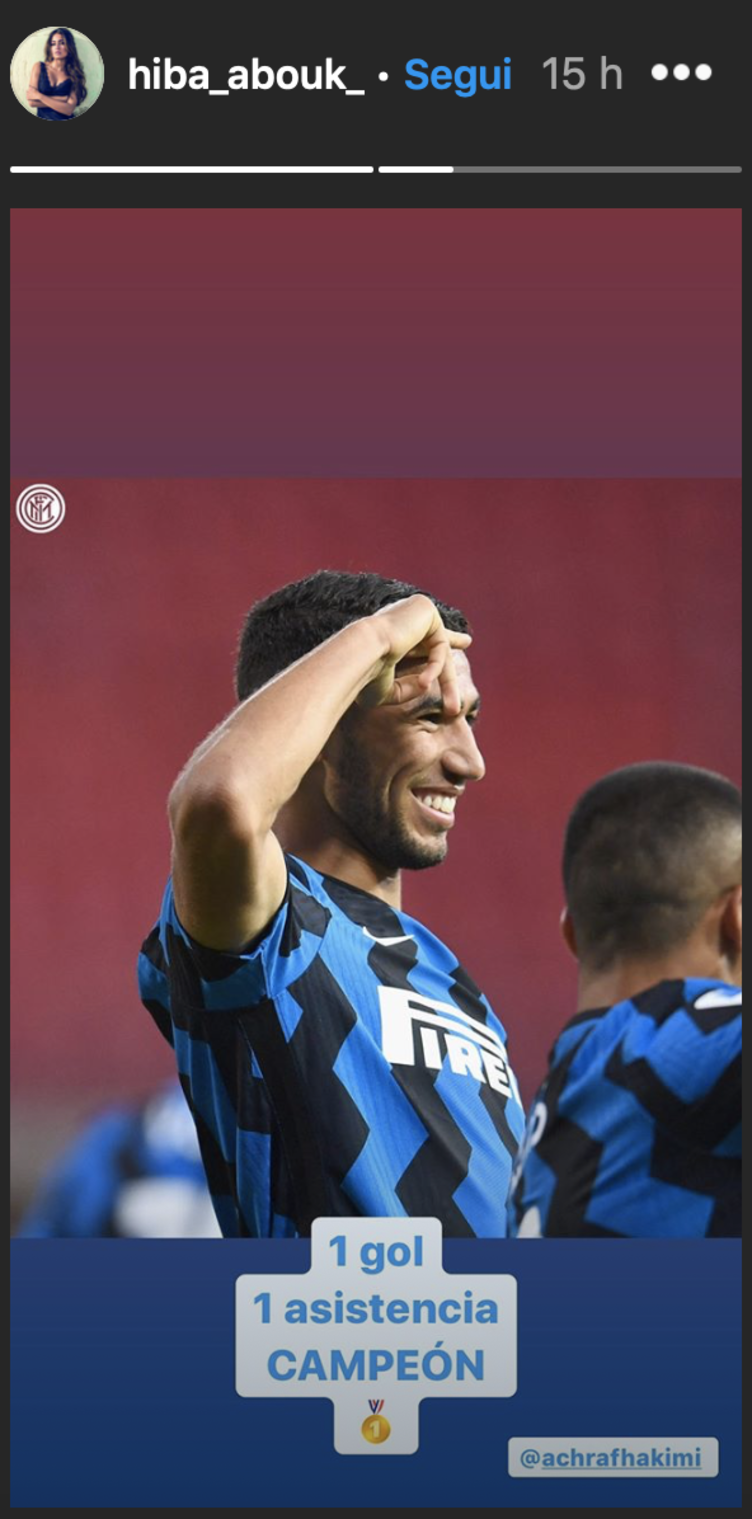Open the hiba_abouk_ username link
This screenshot has height=1519, width=752.
(x=246, y=75)
